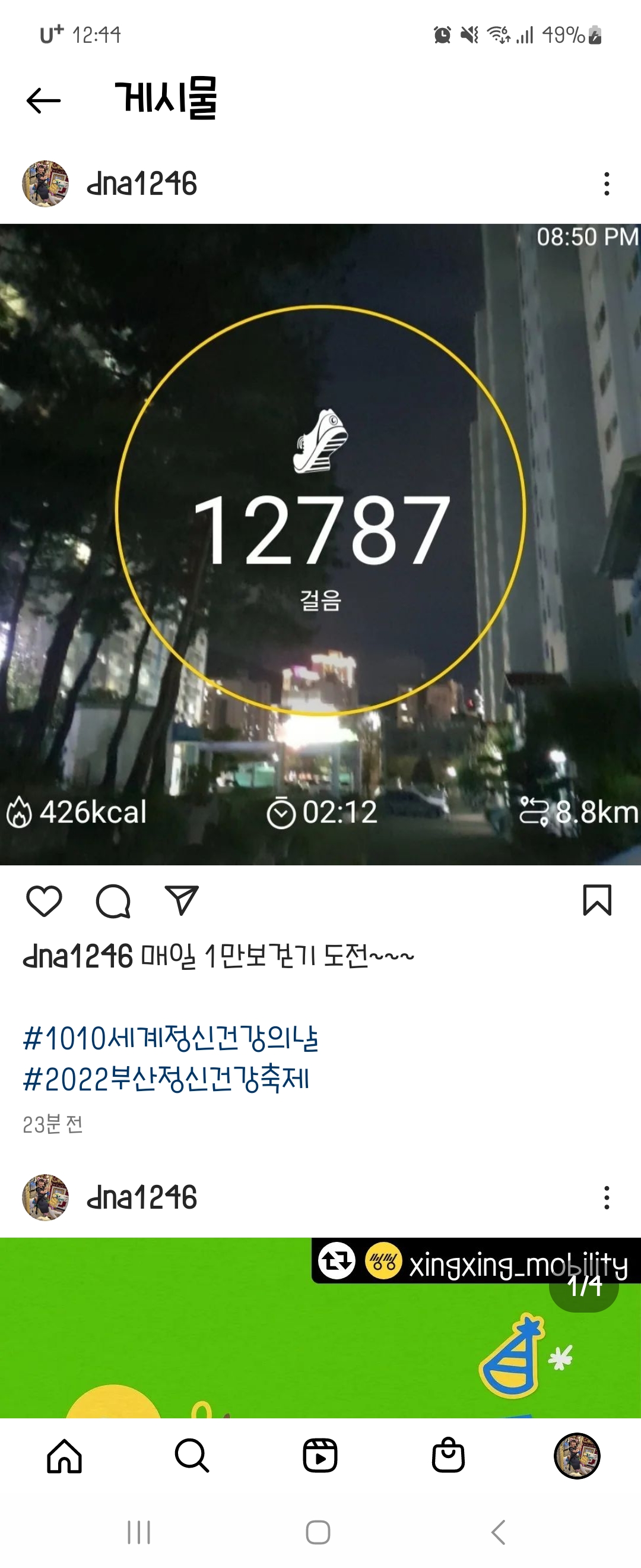Open overflow menu of the step count post
Image resolution: width=641 pixels, height=1568 pixels.
[606, 184]
